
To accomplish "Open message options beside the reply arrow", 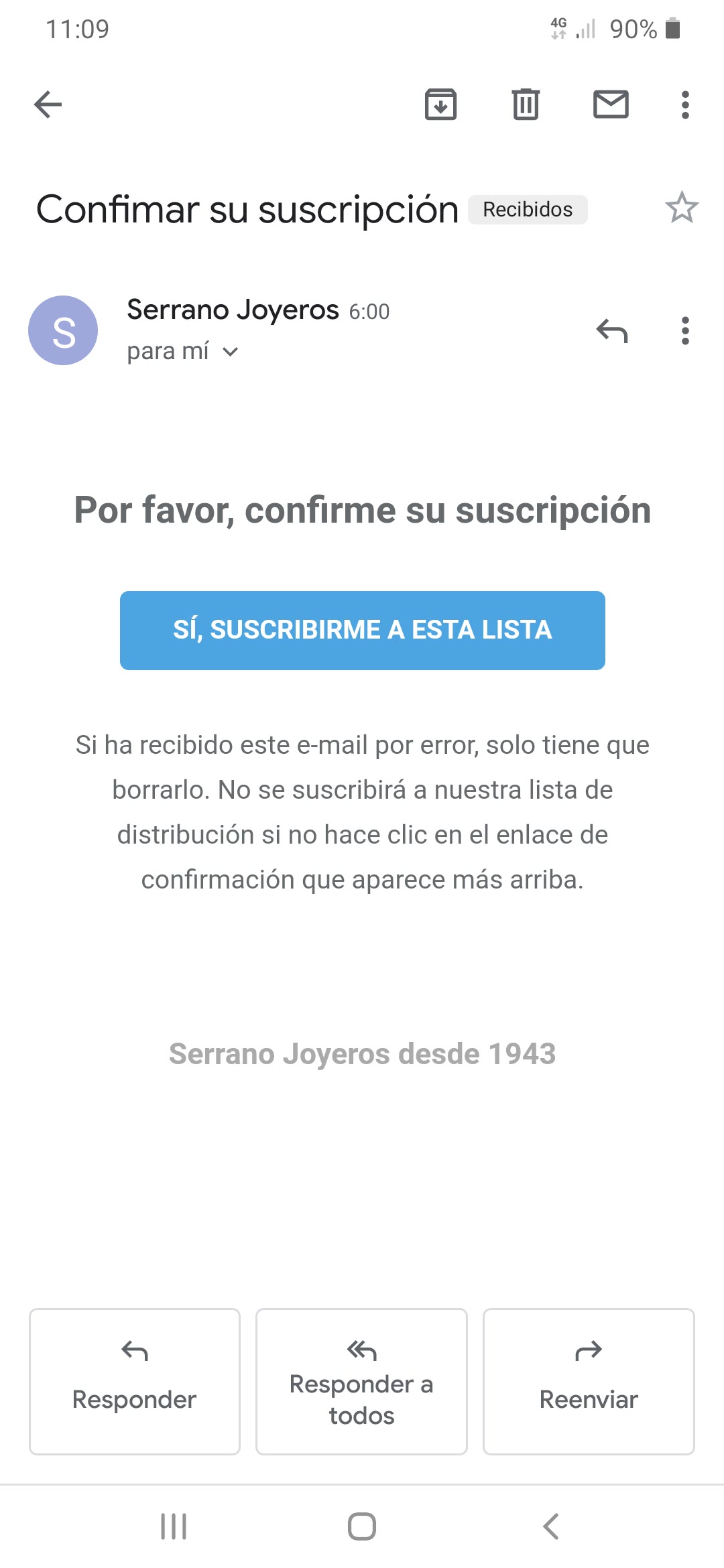I will coord(684,331).
